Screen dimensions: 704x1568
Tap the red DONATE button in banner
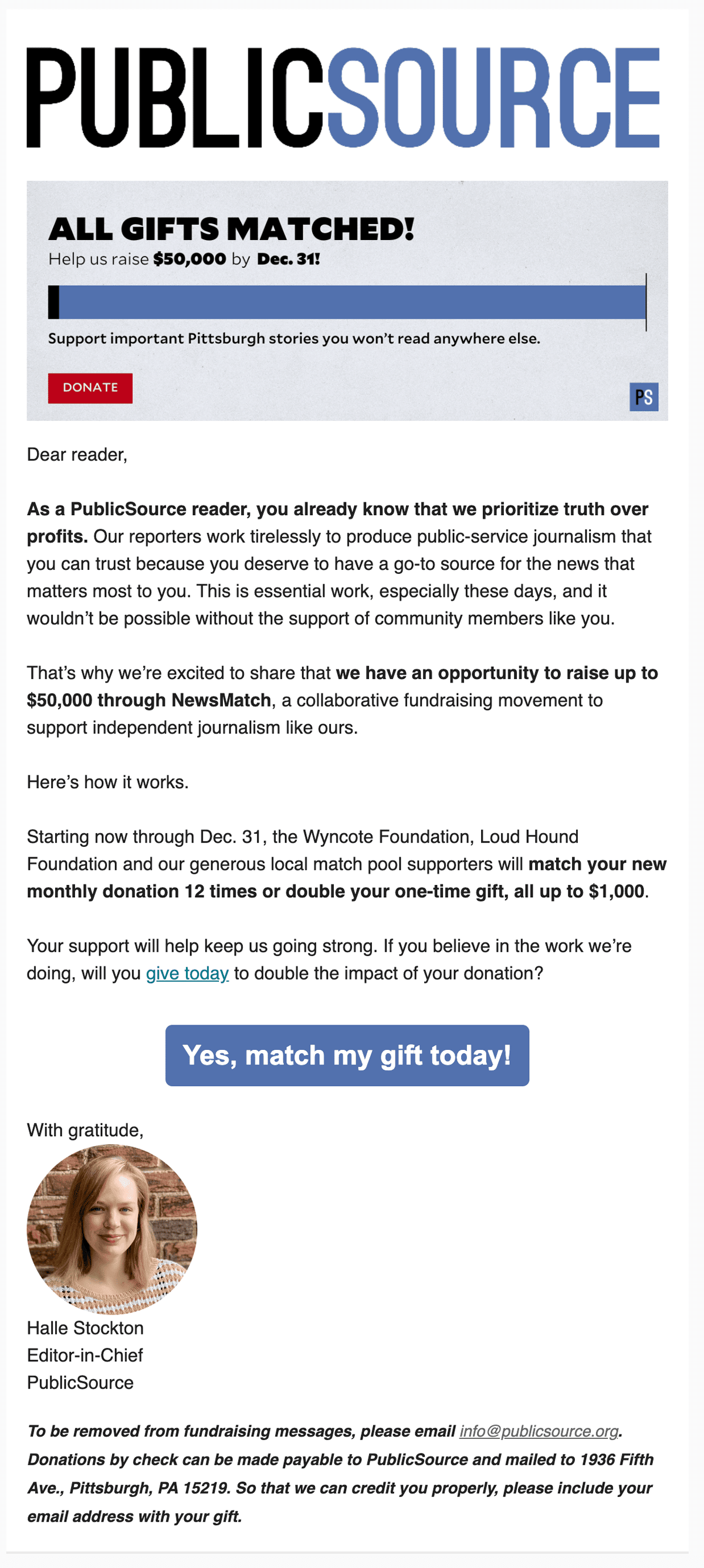[x=90, y=388]
